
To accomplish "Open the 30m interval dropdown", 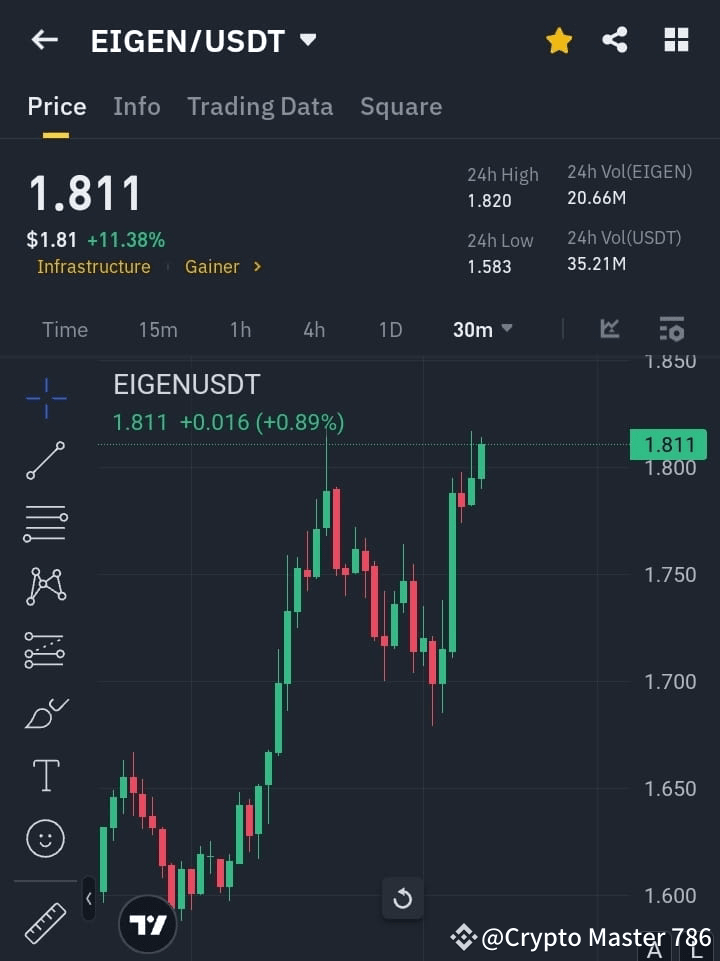I will [x=483, y=329].
